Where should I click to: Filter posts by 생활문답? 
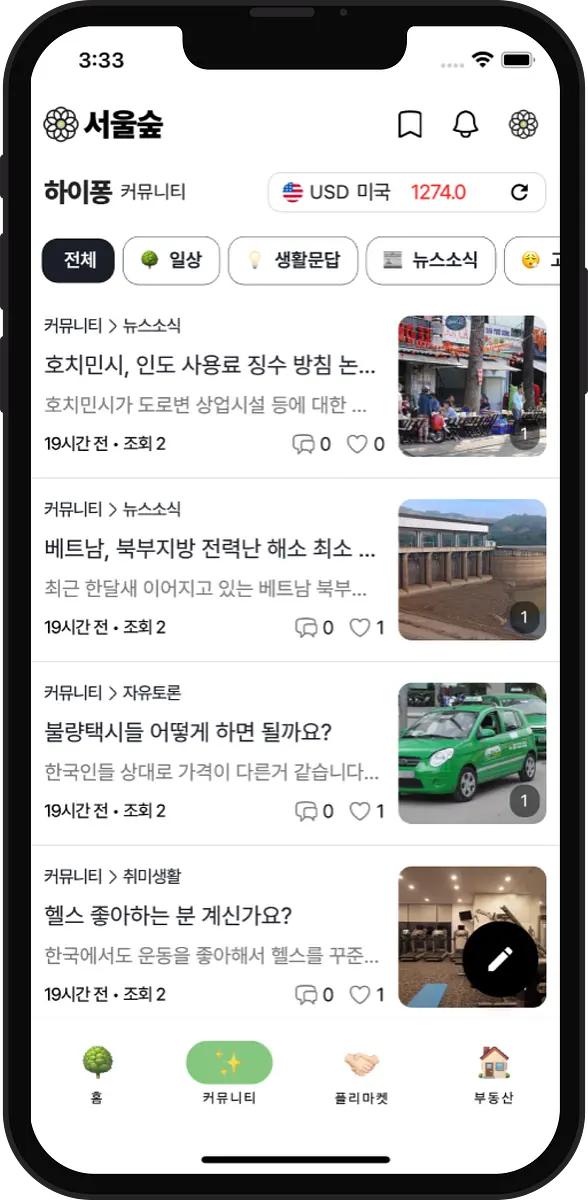(293, 261)
